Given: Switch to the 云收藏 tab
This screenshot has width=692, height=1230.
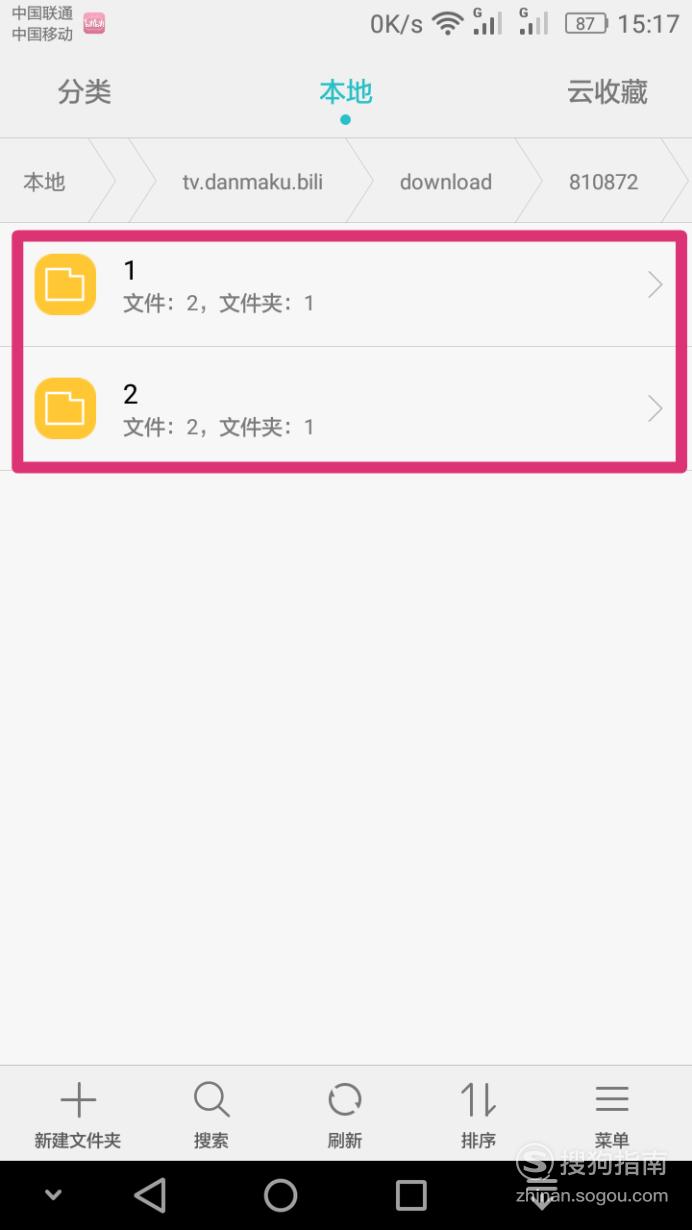Looking at the screenshot, I should point(607,92).
